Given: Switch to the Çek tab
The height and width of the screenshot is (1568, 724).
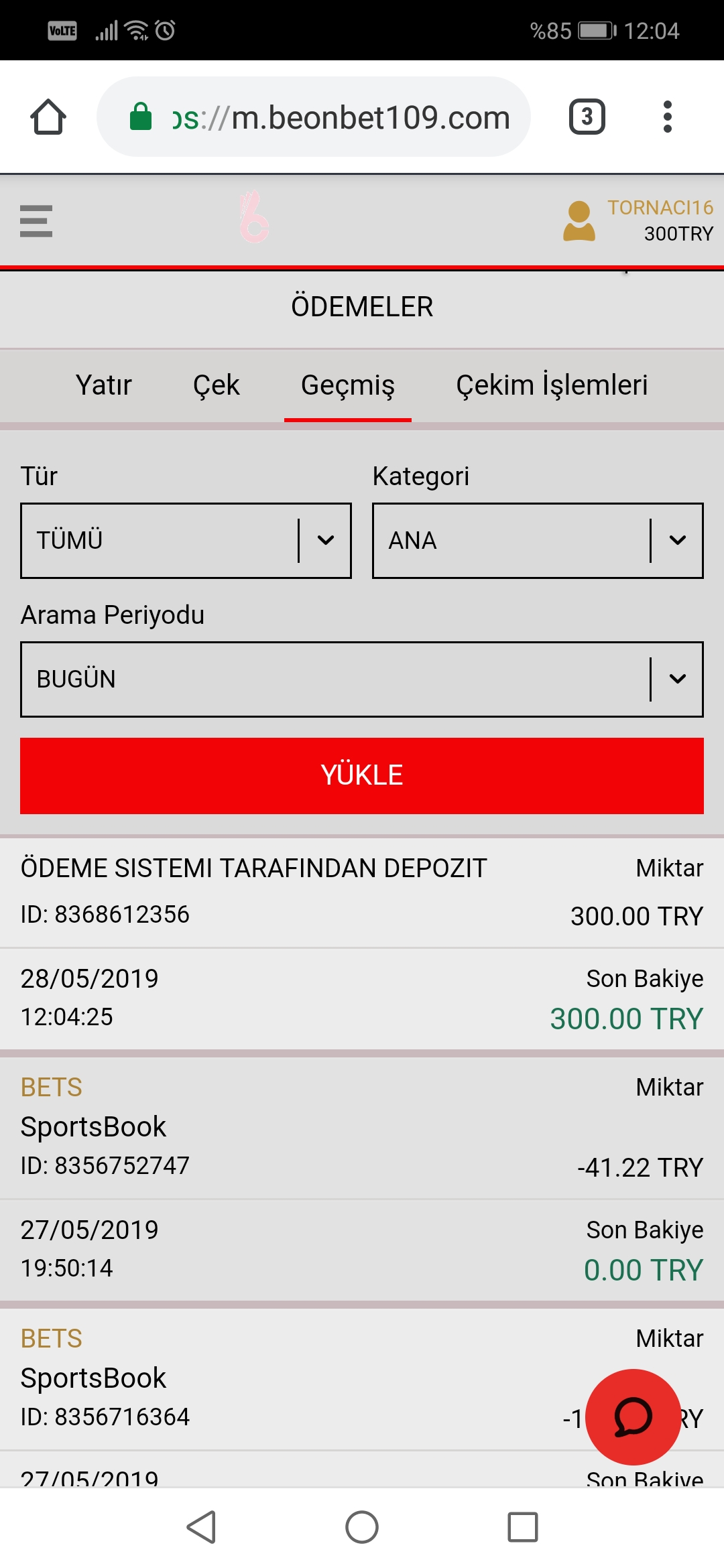Looking at the screenshot, I should (217, 385).
